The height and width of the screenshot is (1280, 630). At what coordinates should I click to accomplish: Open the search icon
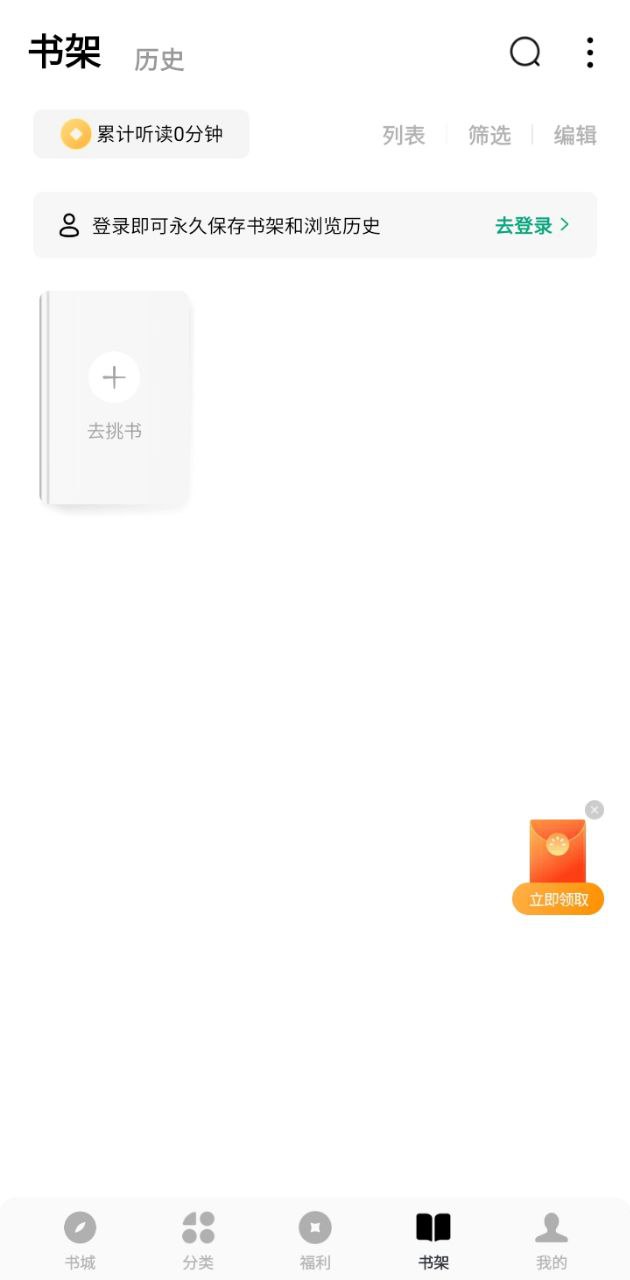(x=525, y=52)
